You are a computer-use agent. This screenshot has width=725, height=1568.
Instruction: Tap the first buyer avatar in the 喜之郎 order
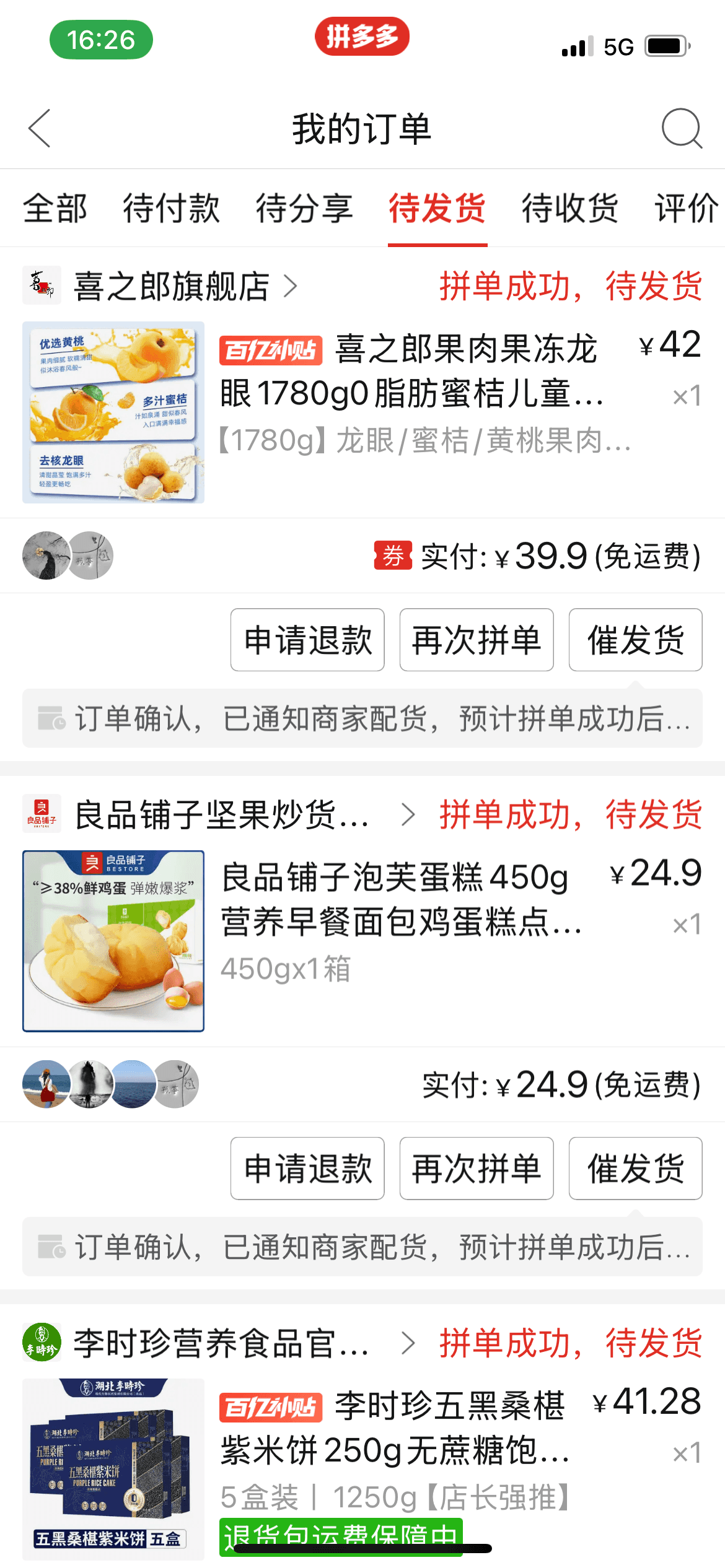(46, 555)
